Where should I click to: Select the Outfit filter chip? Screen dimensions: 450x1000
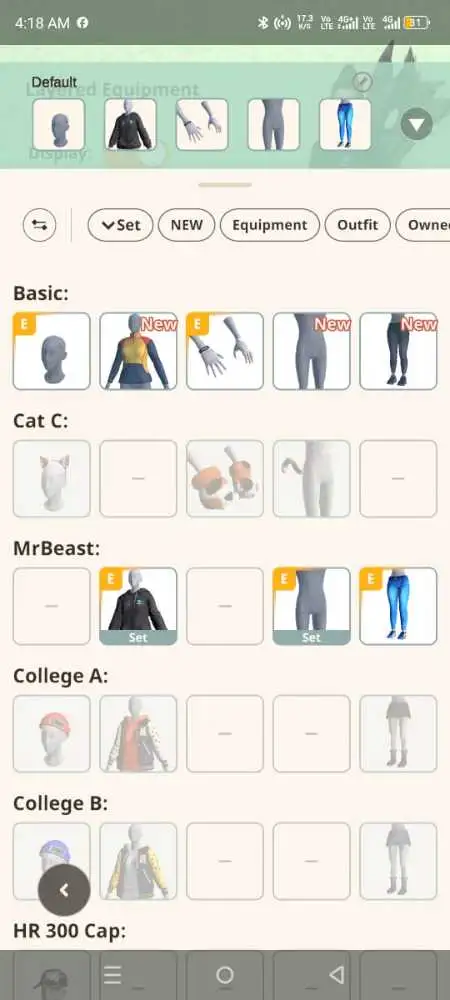(358, 225)
